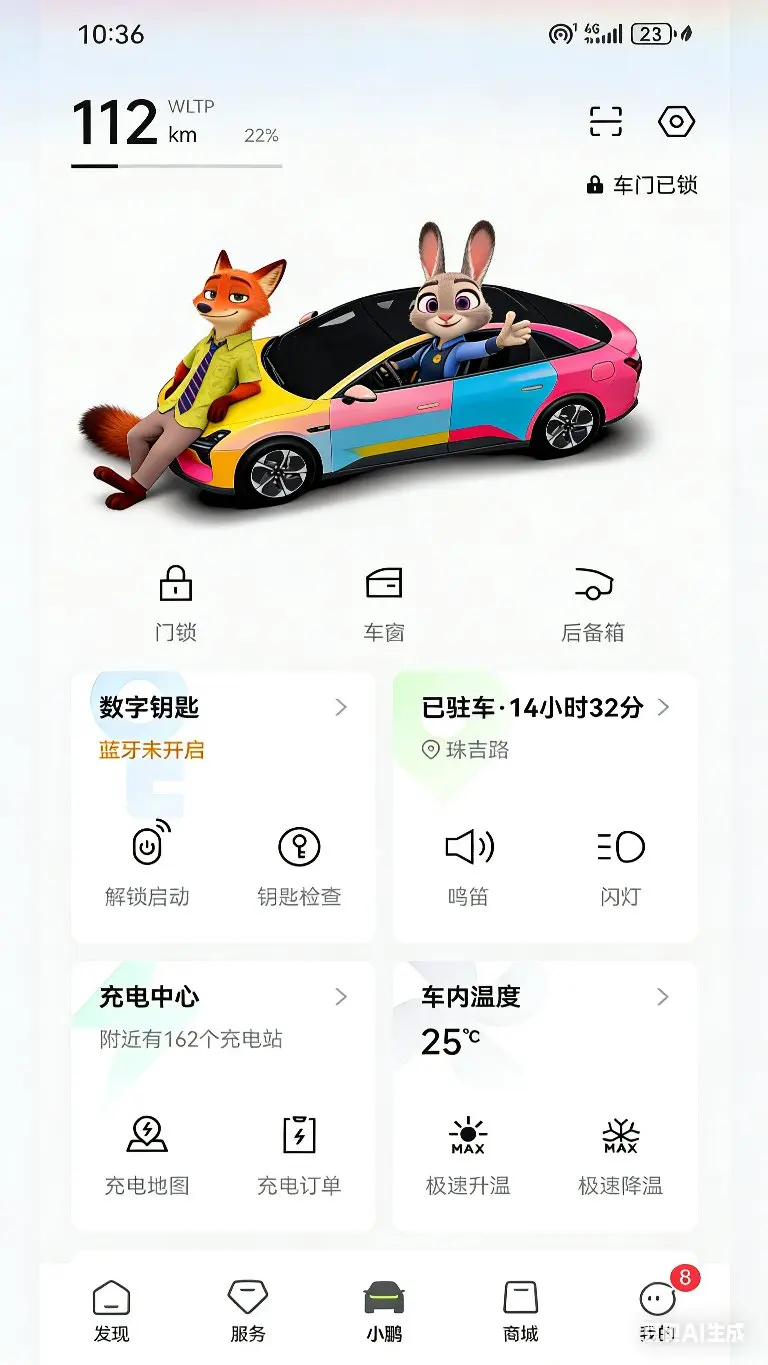Open the 车窗 window control
This screenshot has width=768, height=1365.
384,601
